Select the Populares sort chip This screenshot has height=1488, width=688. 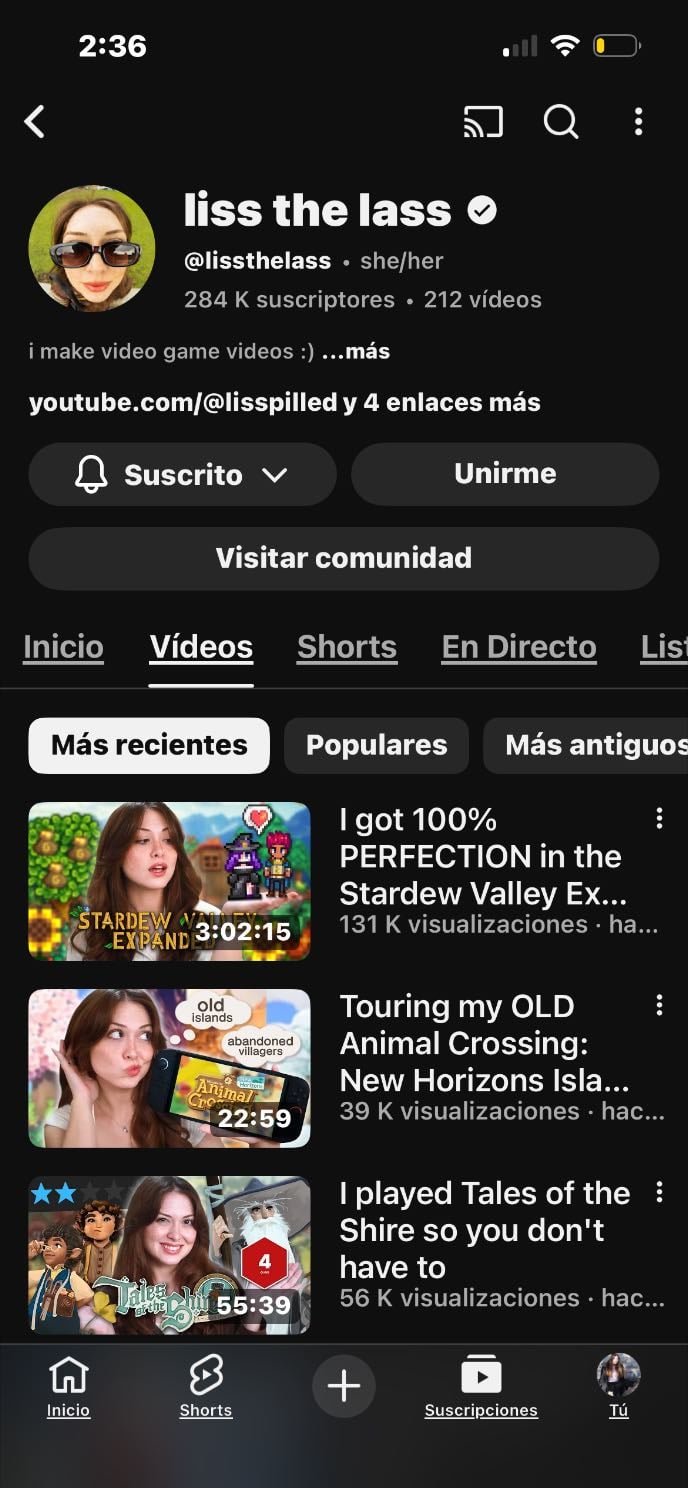376,745
